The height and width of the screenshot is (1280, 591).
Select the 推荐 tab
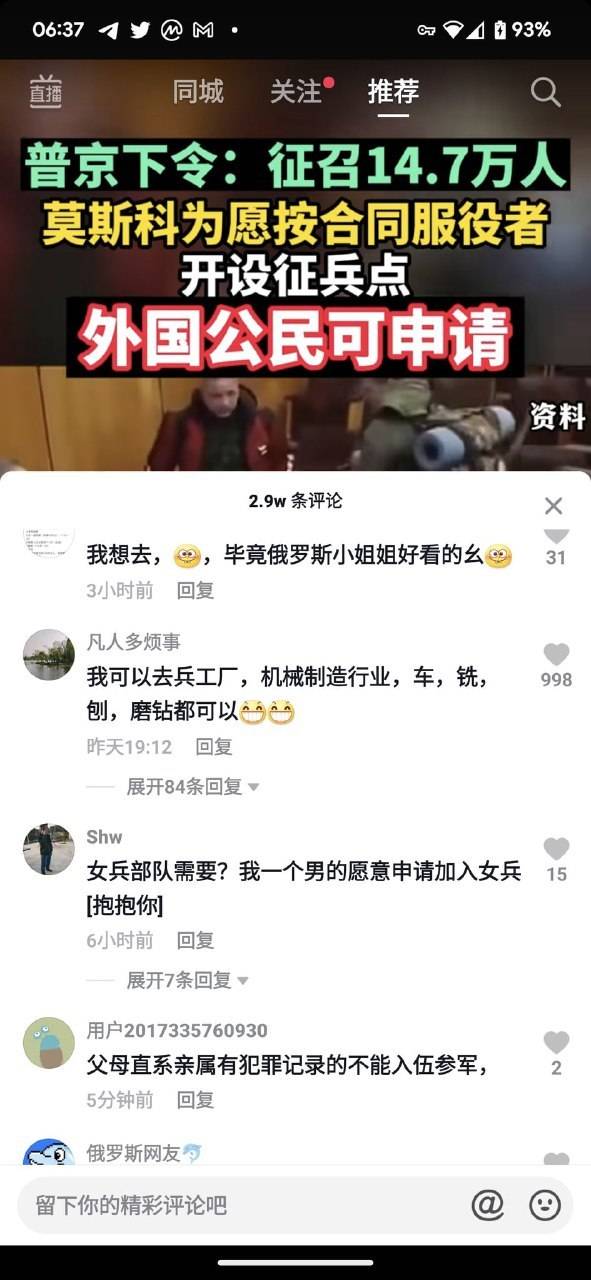(393, 92)
